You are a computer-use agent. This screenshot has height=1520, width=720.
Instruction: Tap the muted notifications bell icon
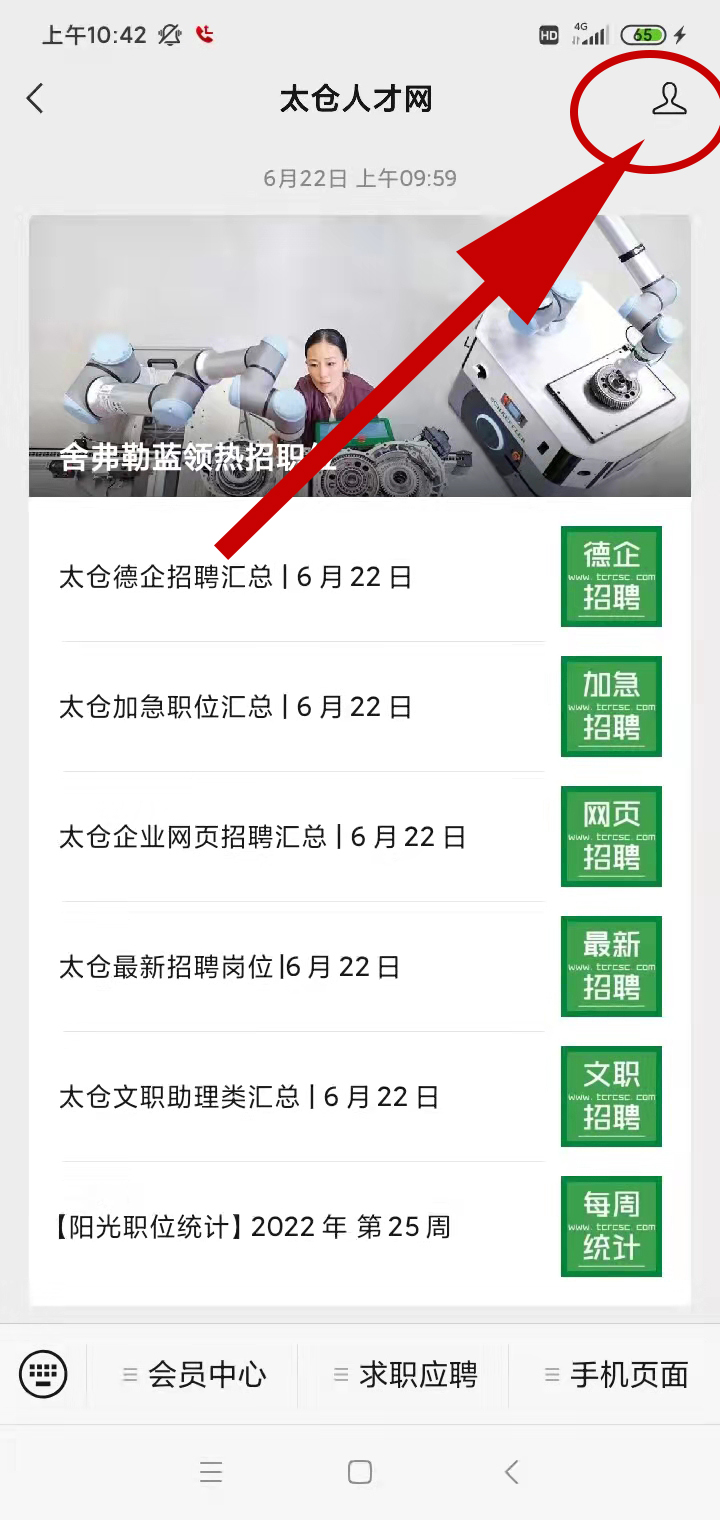(170, 34)
